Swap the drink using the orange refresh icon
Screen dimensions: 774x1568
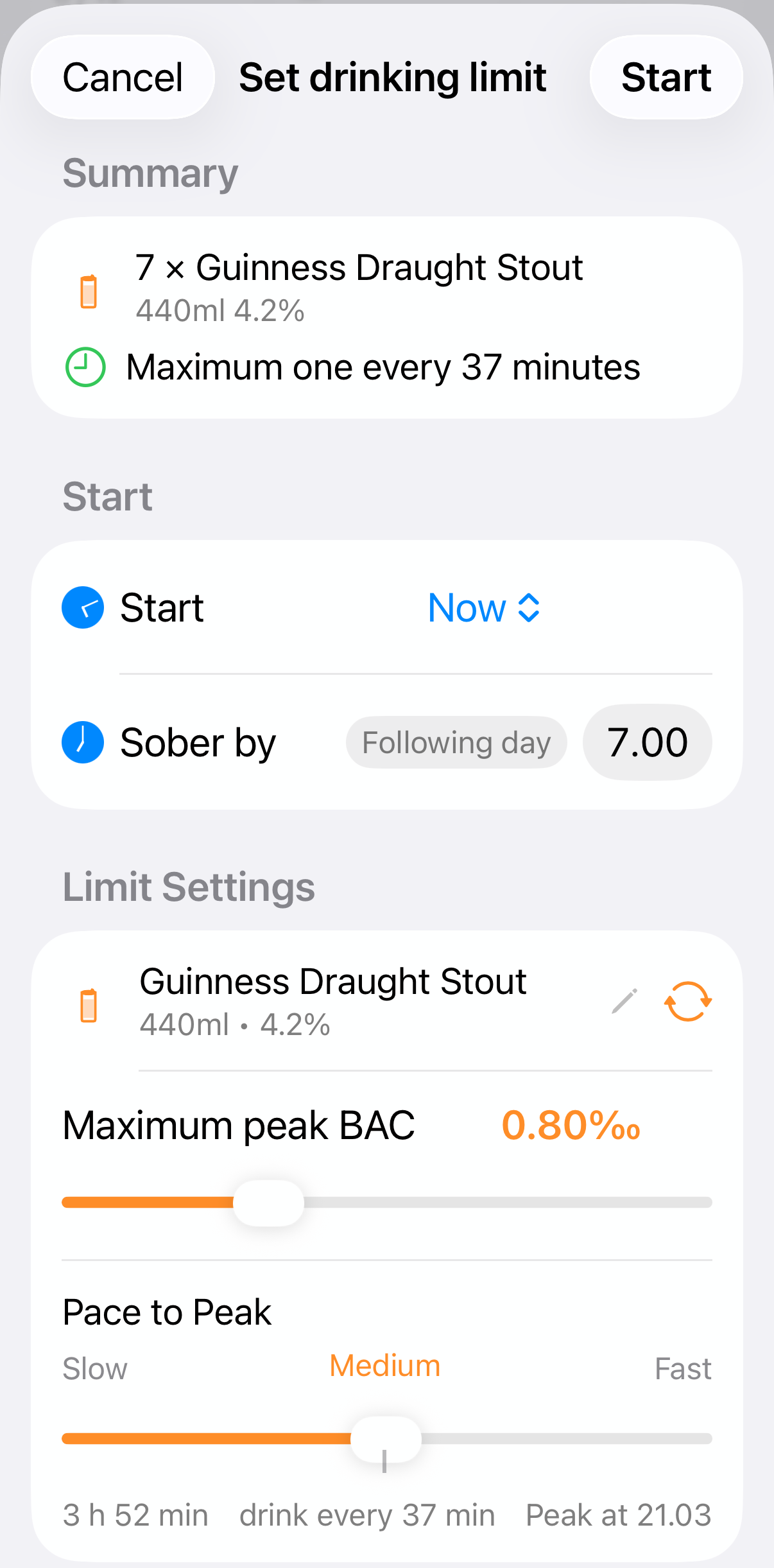click(x=687, y=1000)
